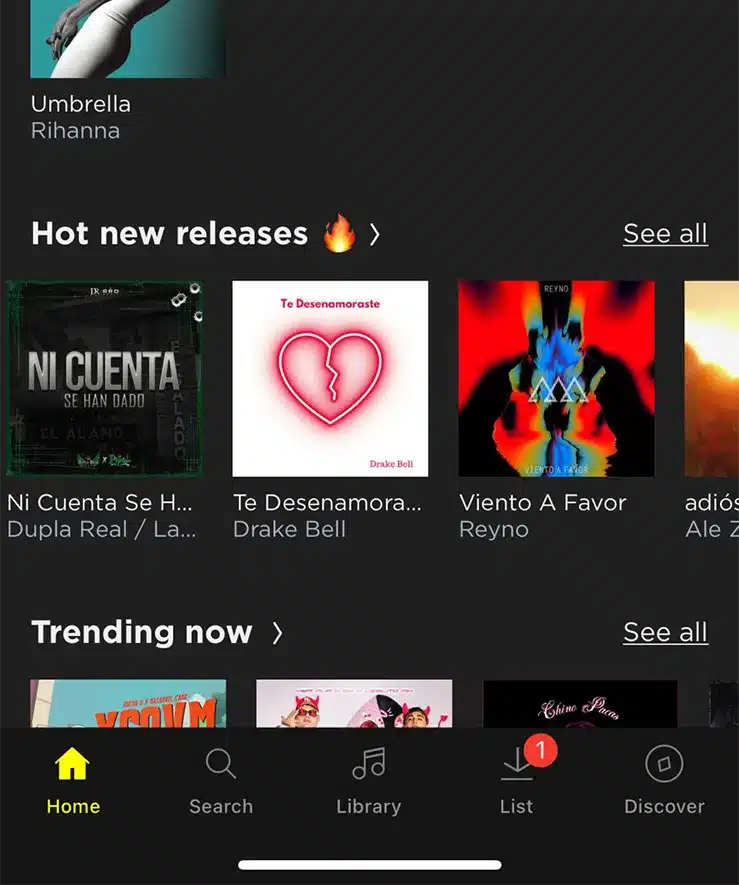Open the Chino Pacas trending tile

click(580, 704)
